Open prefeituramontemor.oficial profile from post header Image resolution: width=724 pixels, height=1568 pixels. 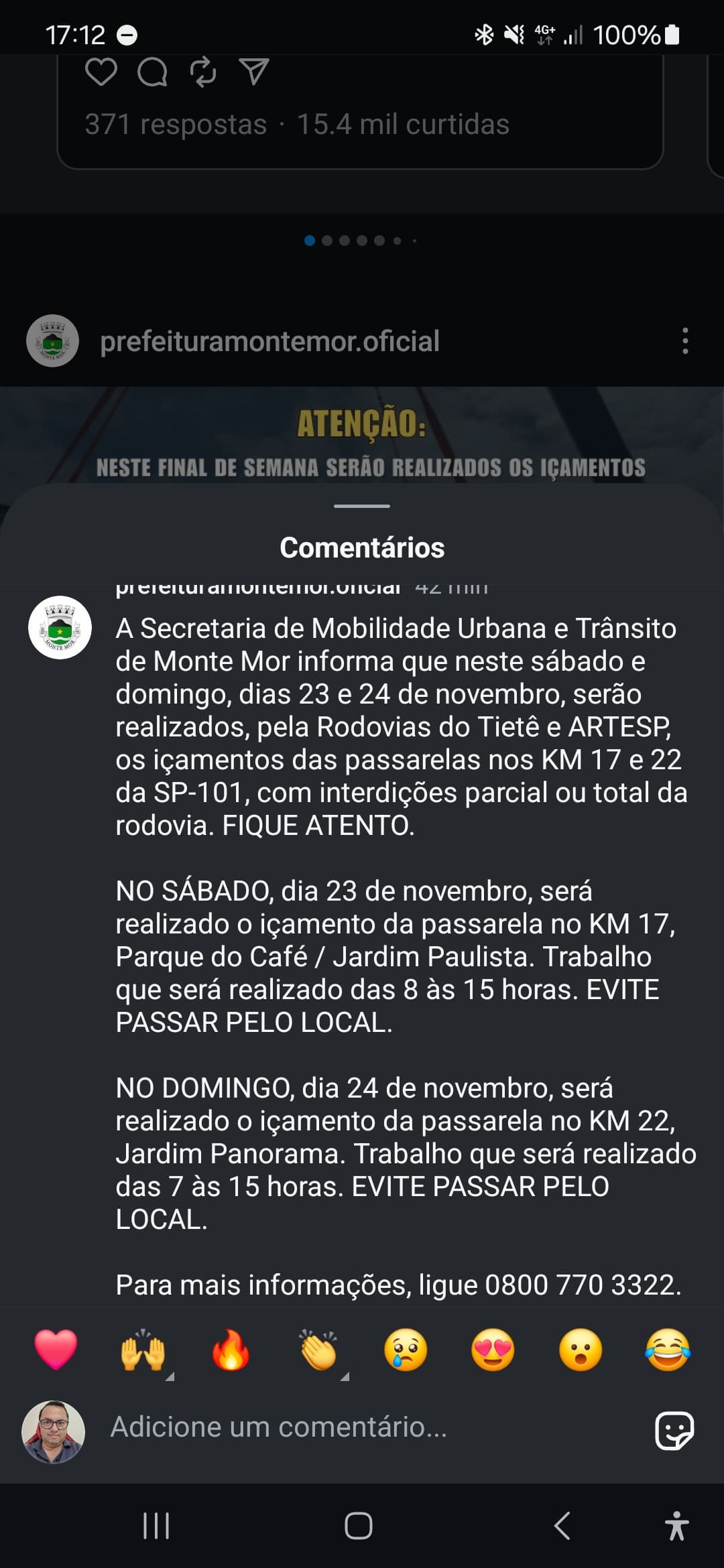click(x=269, y=341)
